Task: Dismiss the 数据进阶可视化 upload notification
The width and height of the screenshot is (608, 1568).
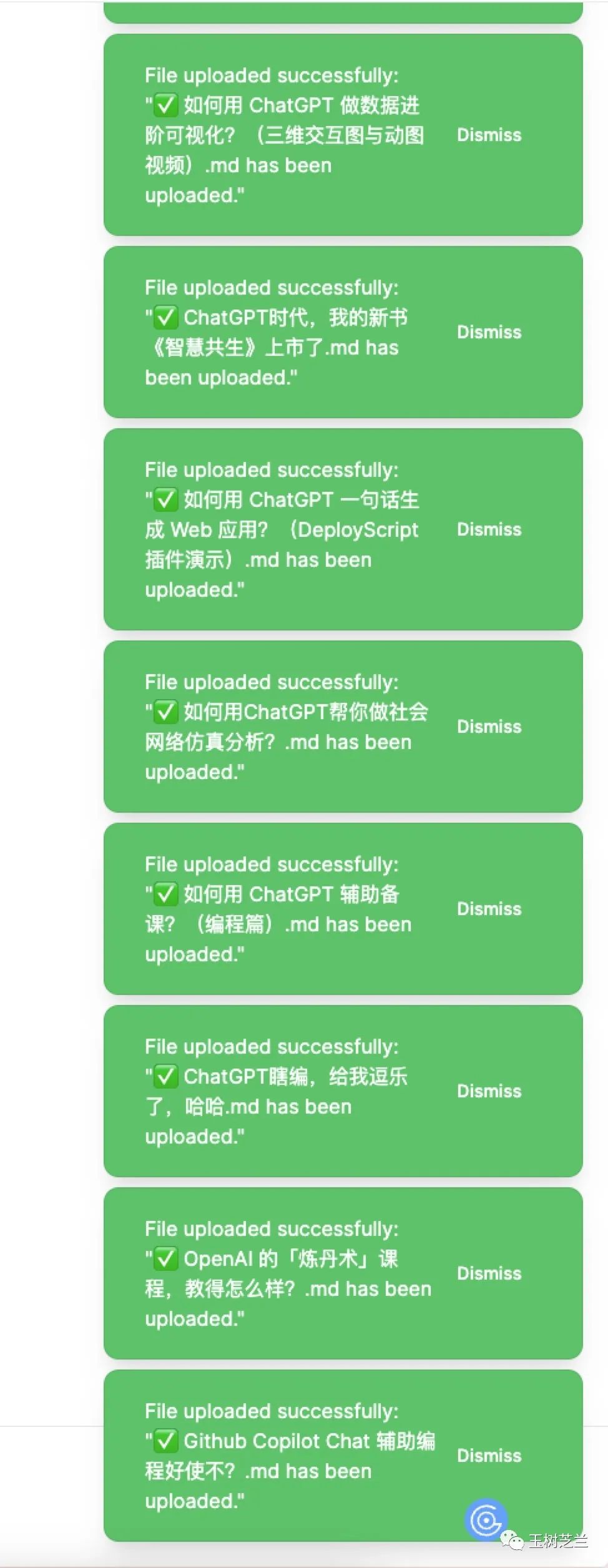Action: click(489, 135)
